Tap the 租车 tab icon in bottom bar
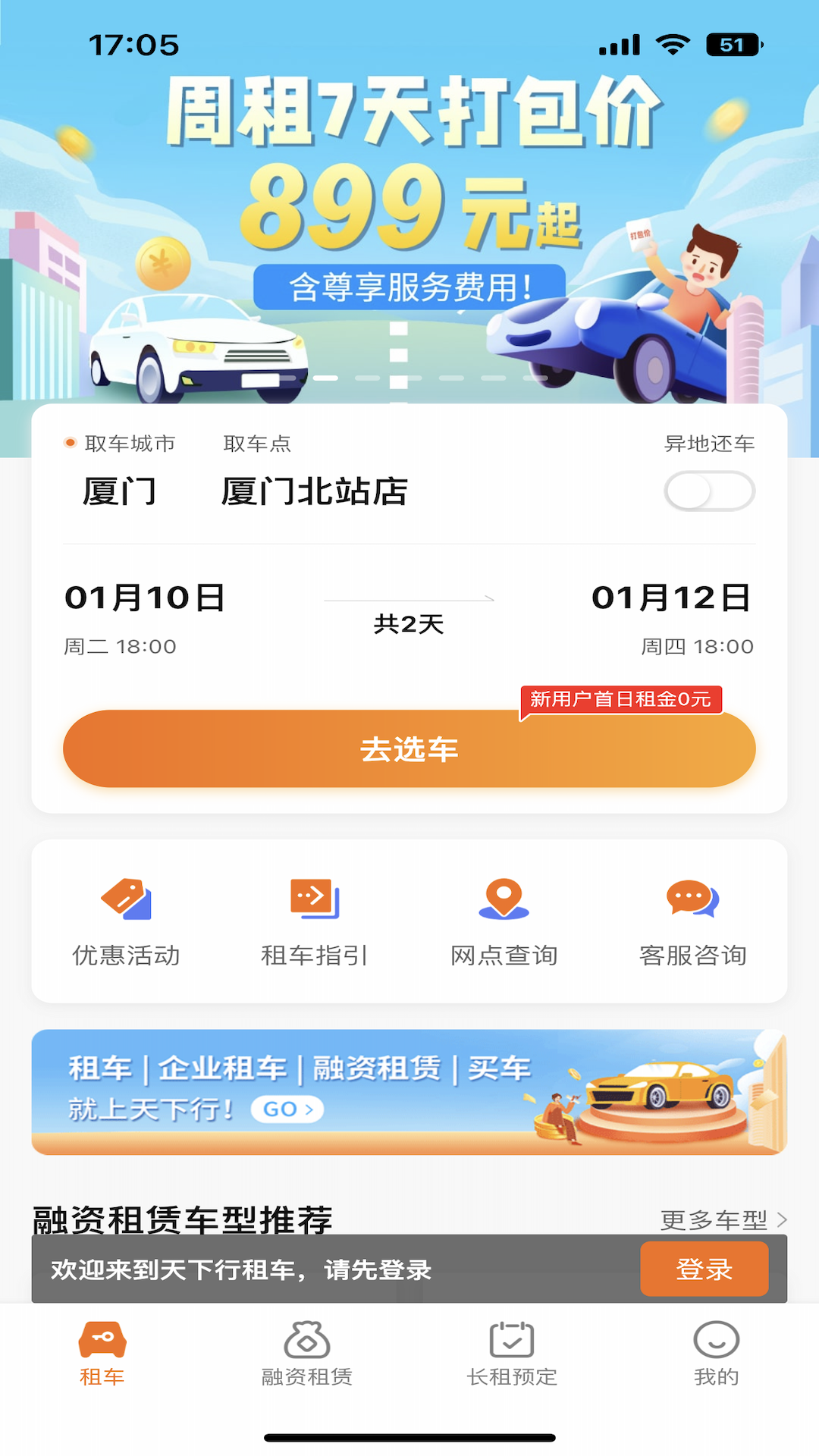 tap(102, 1341)
